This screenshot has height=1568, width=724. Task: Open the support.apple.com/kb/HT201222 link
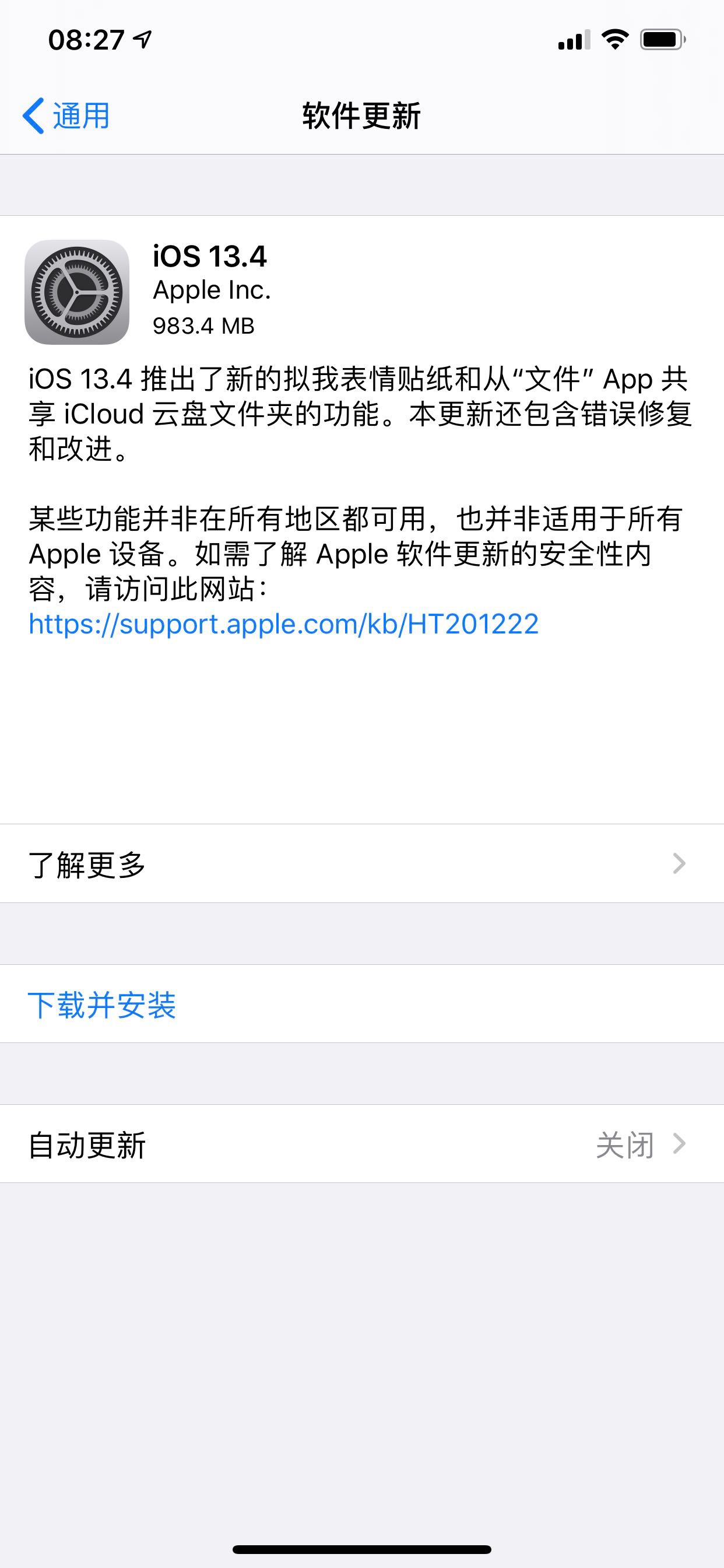tap(283, 625)
